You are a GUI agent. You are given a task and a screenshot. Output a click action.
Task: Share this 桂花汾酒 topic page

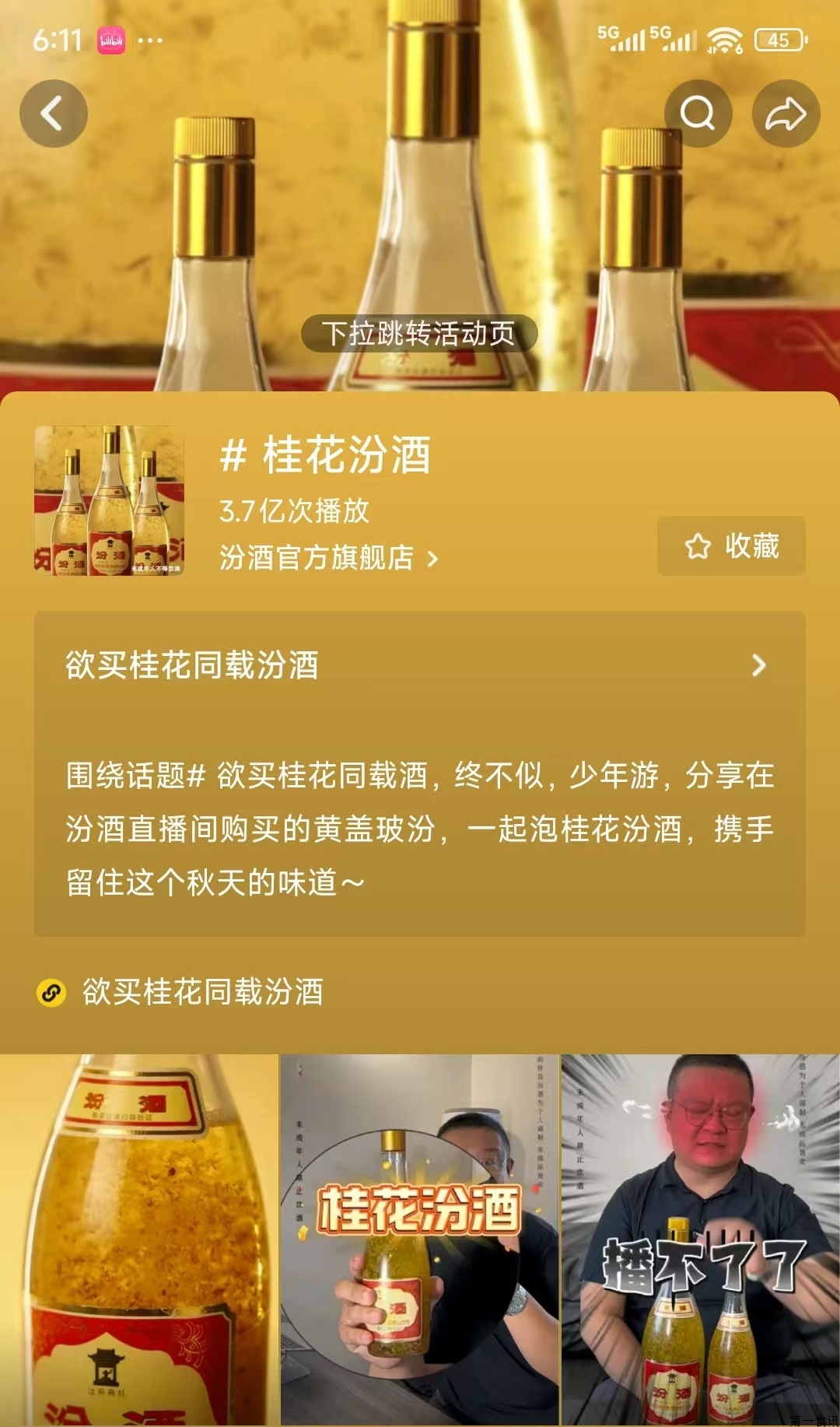(786, 114)
